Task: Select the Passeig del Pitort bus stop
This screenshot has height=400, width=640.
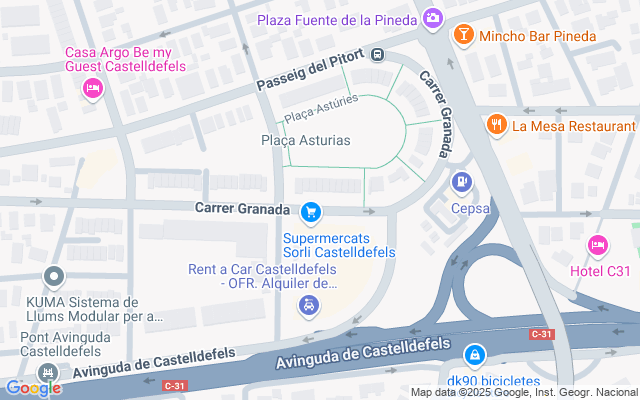Action: (x=377, y=54)
